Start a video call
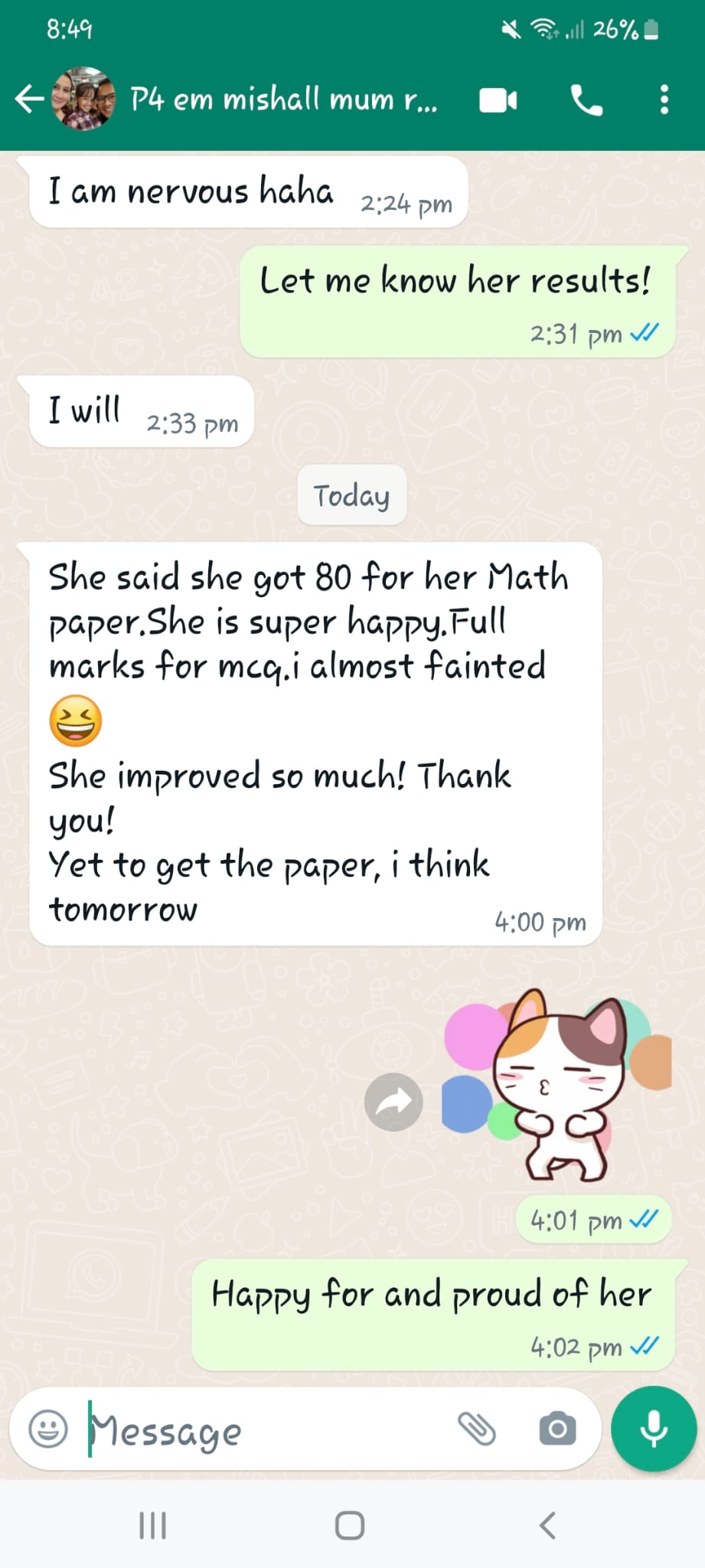Viewport: 705px width, 1568px height. [498, 100]
